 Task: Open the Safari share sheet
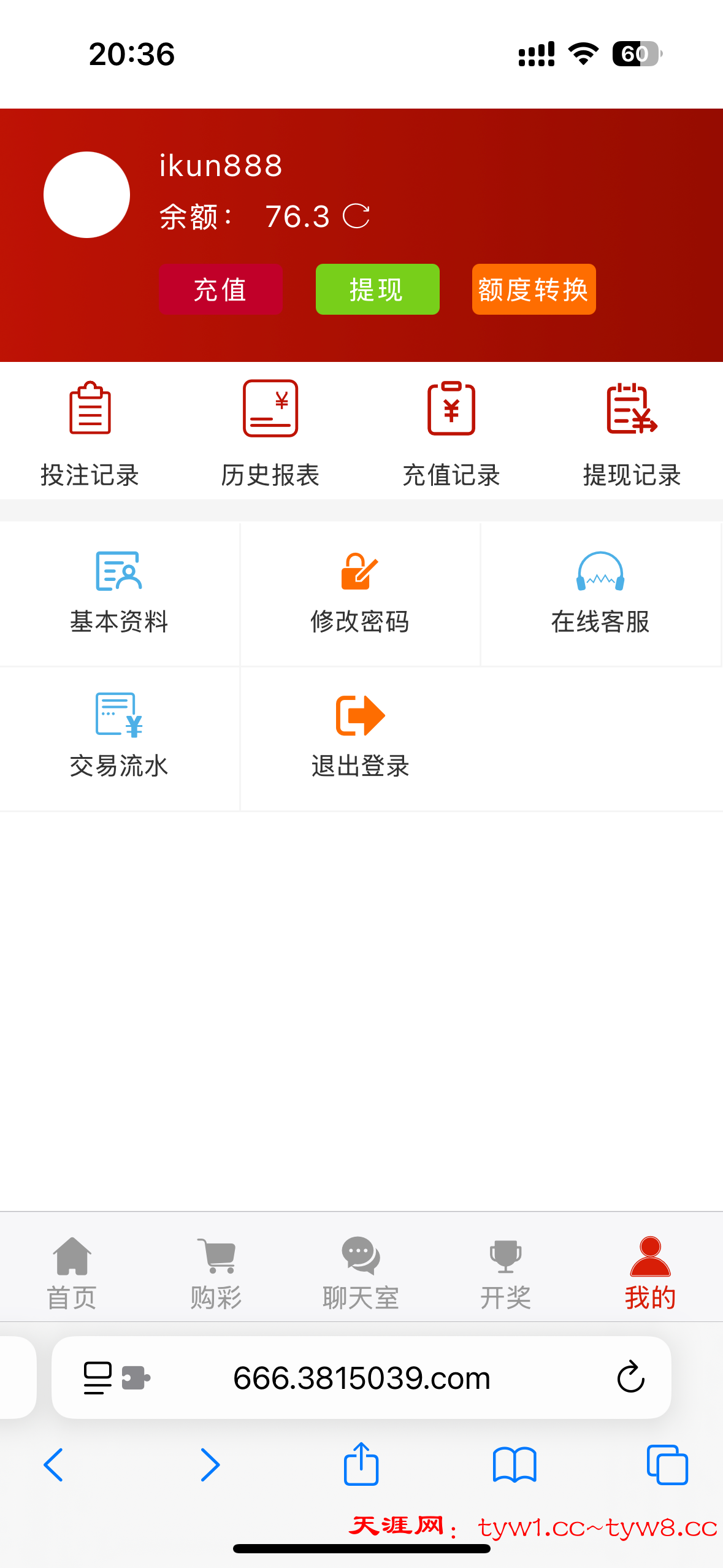[361, 1465]
